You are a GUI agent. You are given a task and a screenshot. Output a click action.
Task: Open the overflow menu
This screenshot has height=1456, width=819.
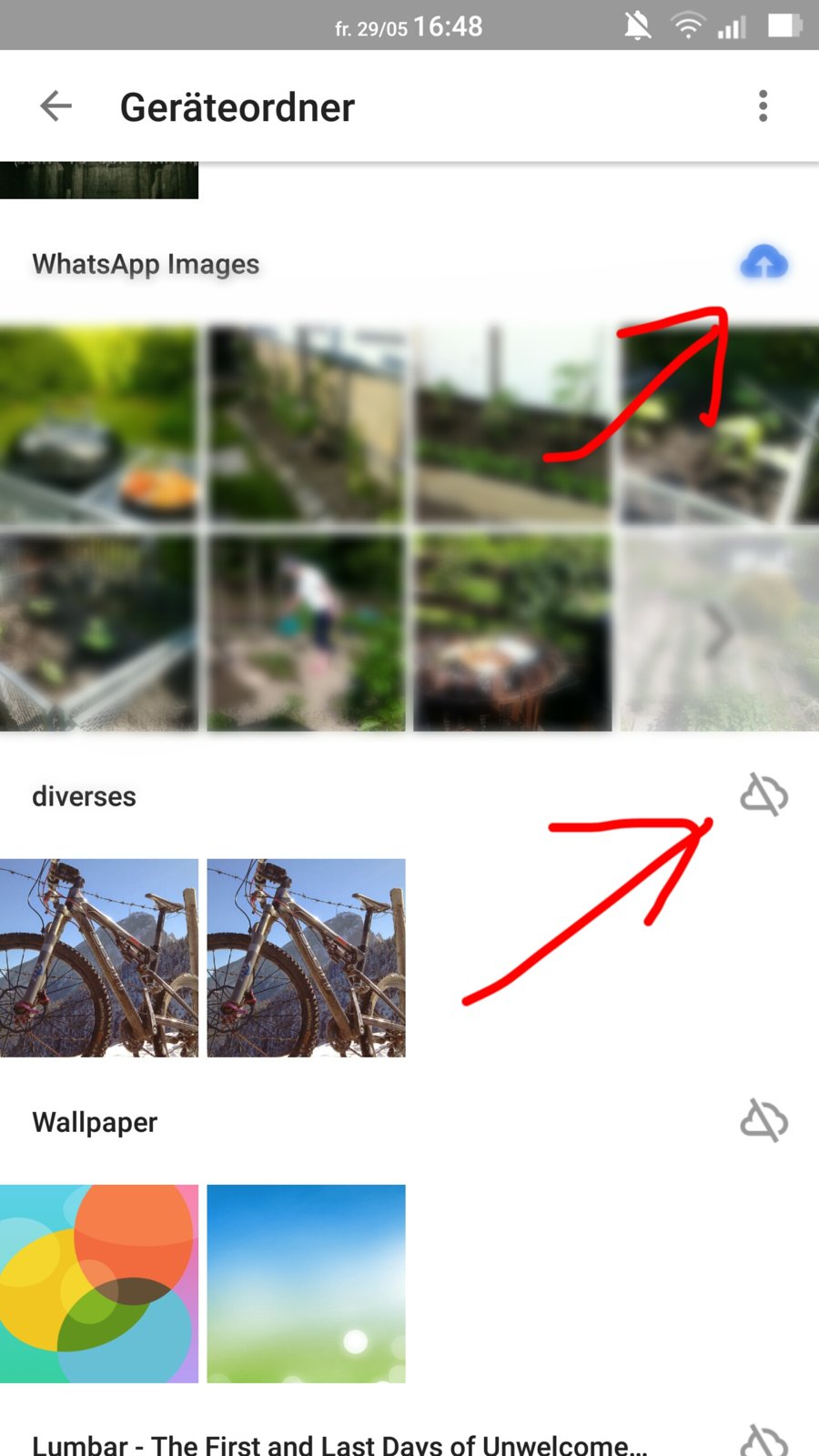point(763,106)
